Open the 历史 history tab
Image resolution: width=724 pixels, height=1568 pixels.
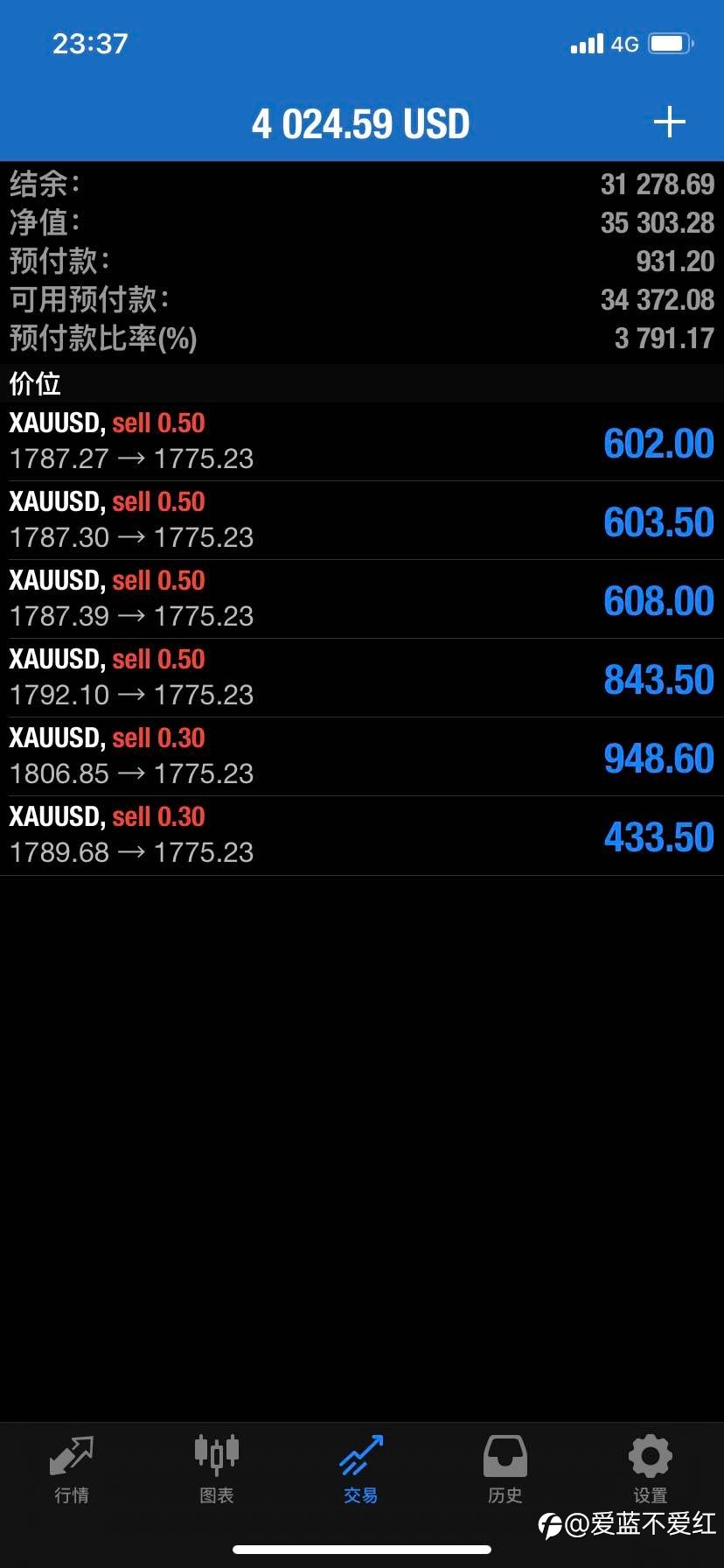505,1470
